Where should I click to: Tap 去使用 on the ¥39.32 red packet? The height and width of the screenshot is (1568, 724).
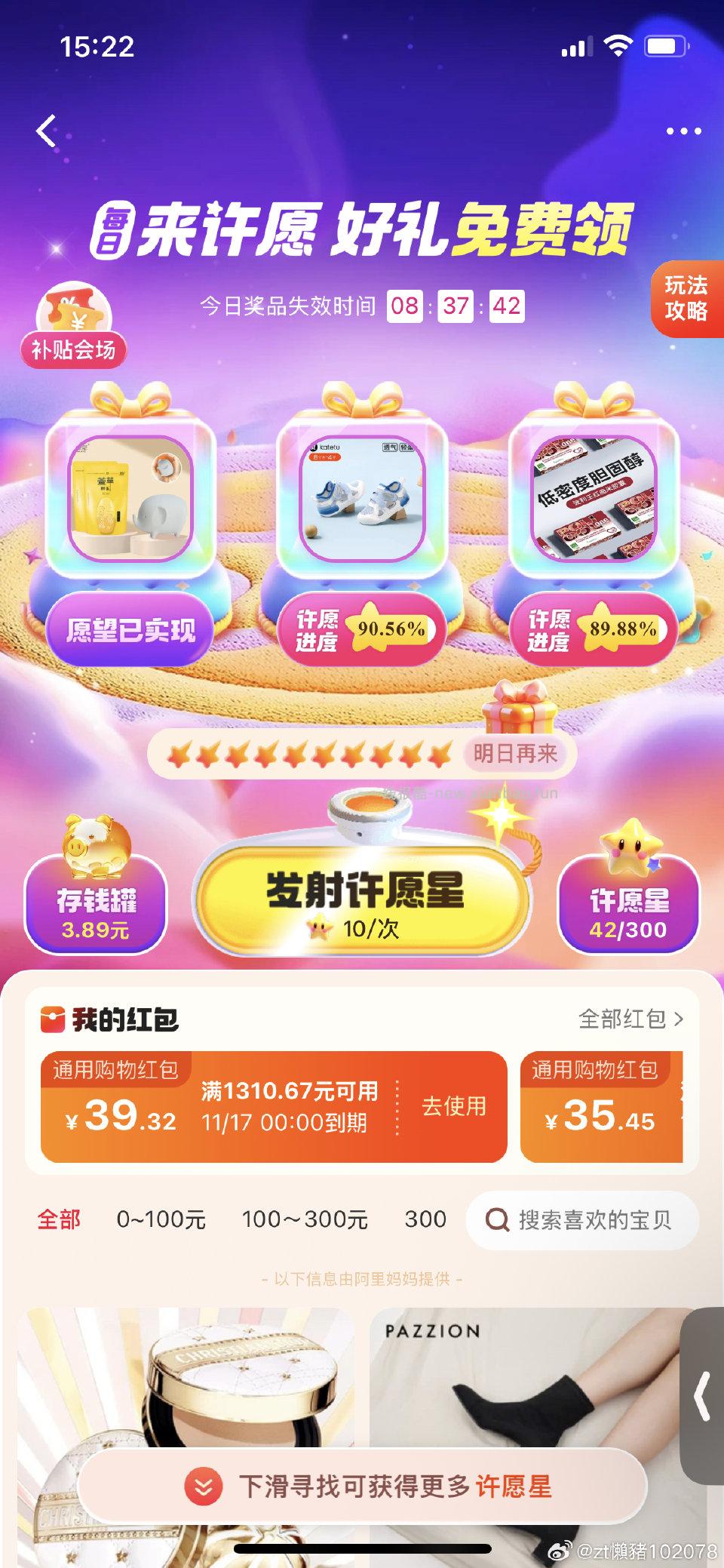pos(454,1106)
